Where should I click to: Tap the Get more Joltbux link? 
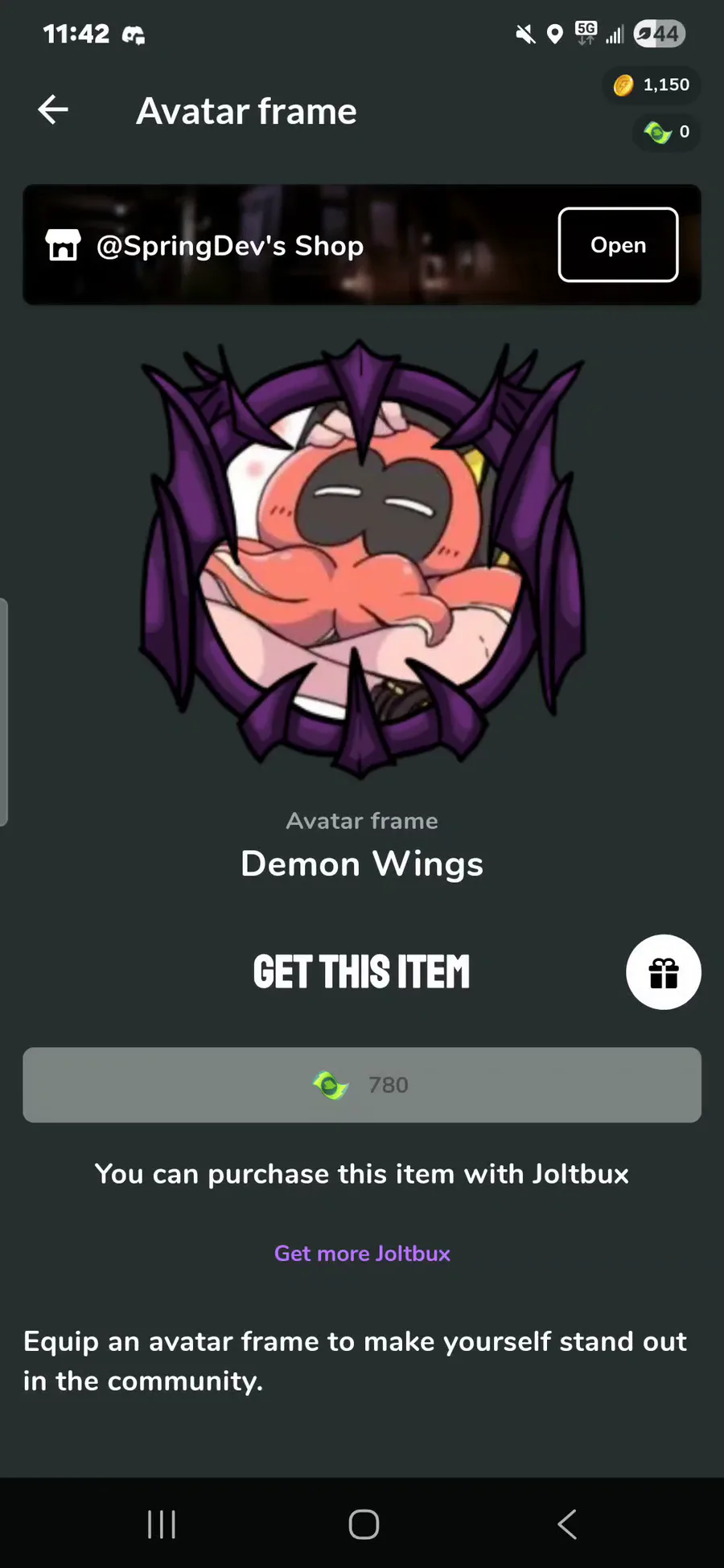coord(362,1254)
